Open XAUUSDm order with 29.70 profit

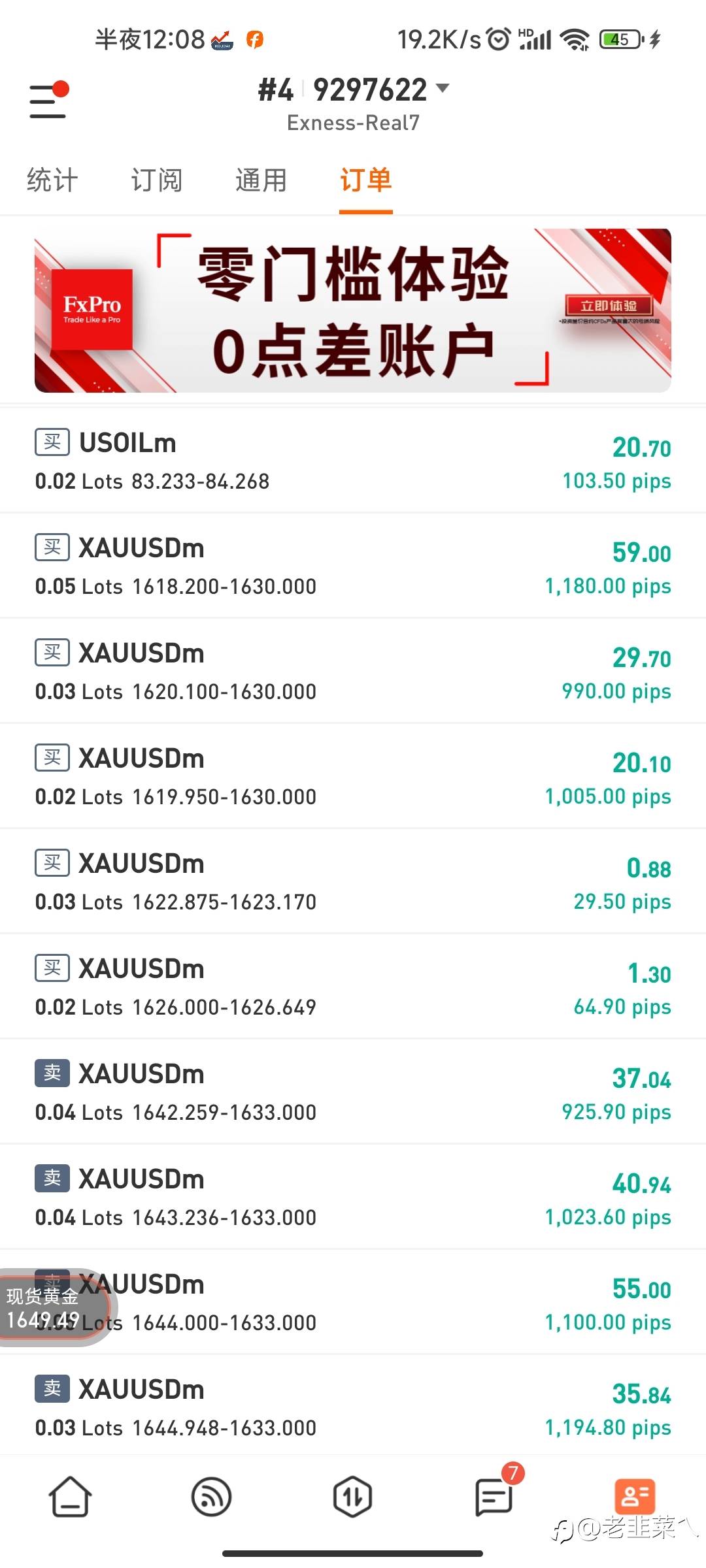pos(353,671)
